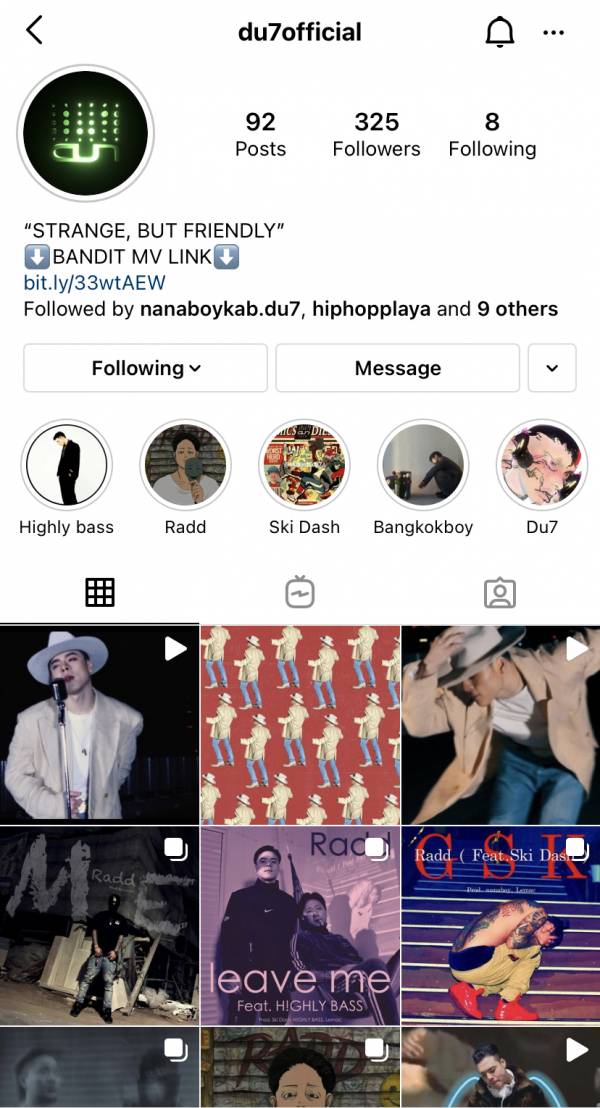Viewport: 600px width, 1108px height.
Task: Open the 'leave me' Feat. HIGHLY BASS post
Action: 300,925
